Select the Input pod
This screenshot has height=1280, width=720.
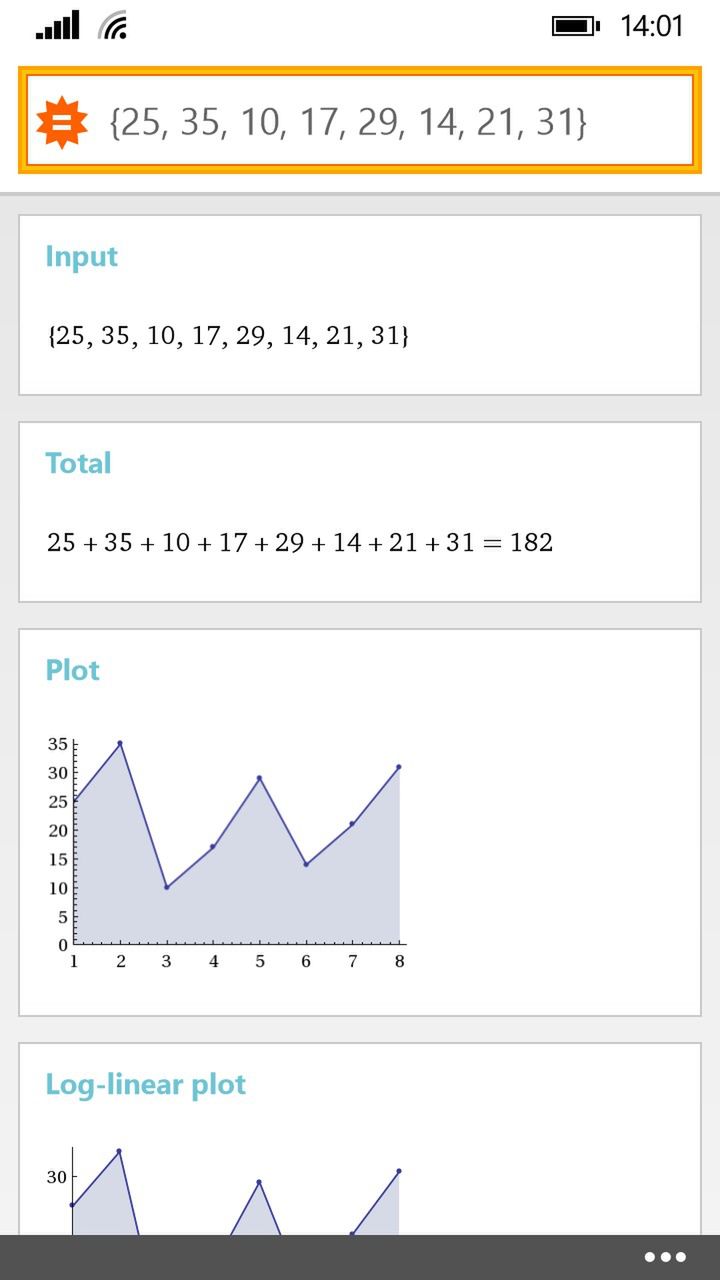point(360,305)
